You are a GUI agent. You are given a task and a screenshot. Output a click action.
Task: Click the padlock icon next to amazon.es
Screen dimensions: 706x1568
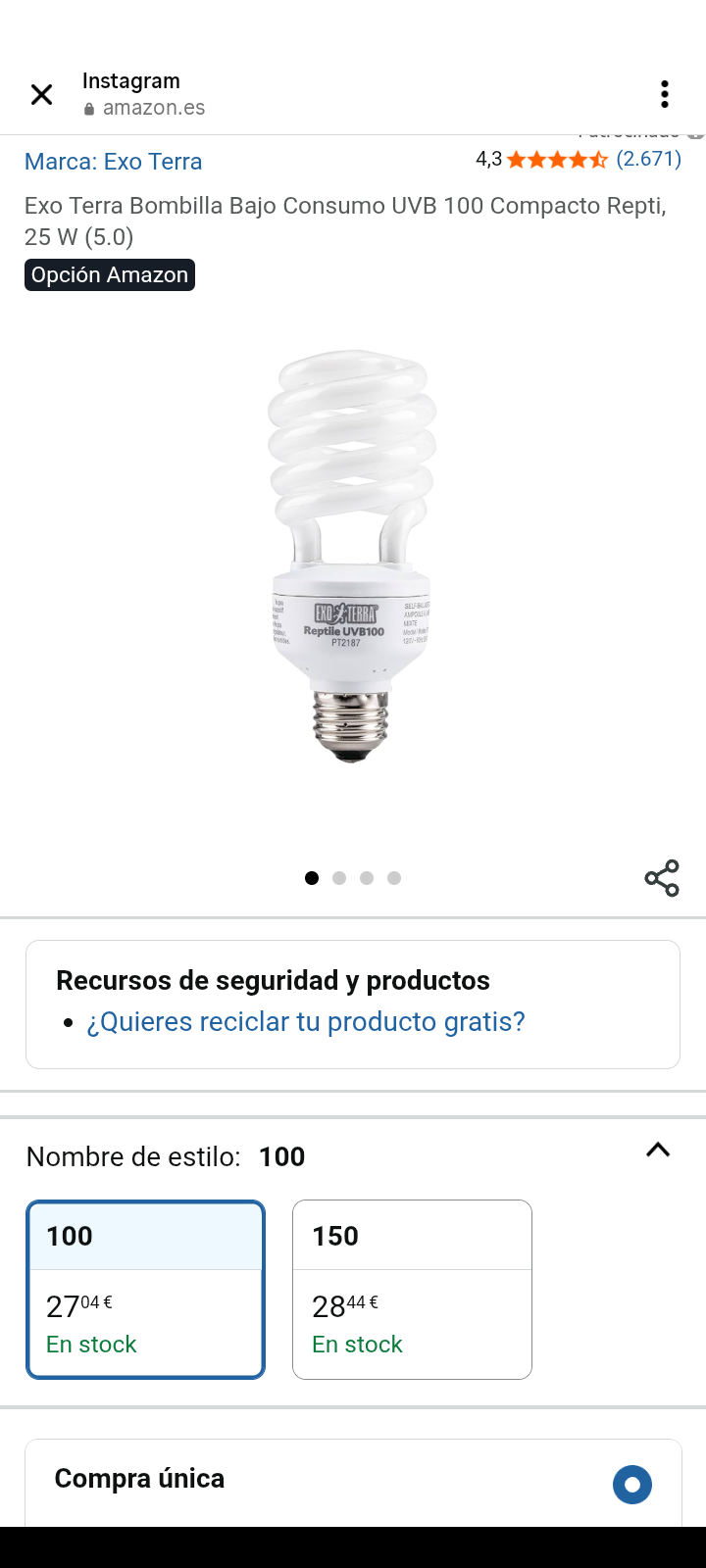(89, 109)
